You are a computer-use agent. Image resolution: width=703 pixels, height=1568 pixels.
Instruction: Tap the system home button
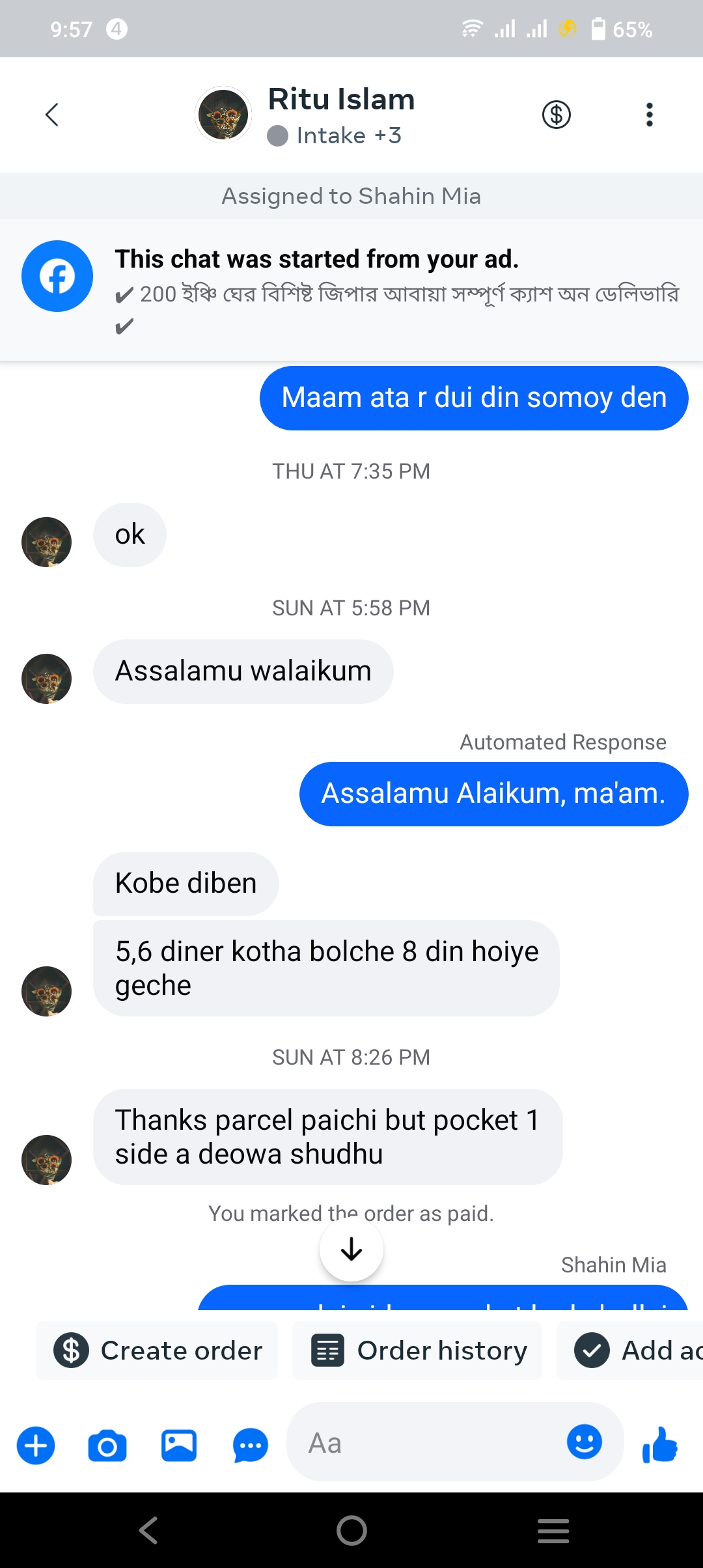click(351, 1530)
